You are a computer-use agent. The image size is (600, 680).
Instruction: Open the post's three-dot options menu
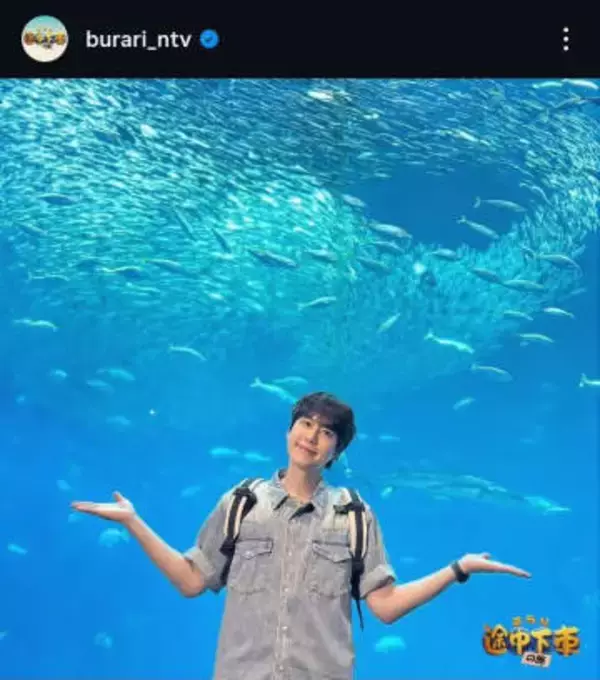[x=565, y=39]
